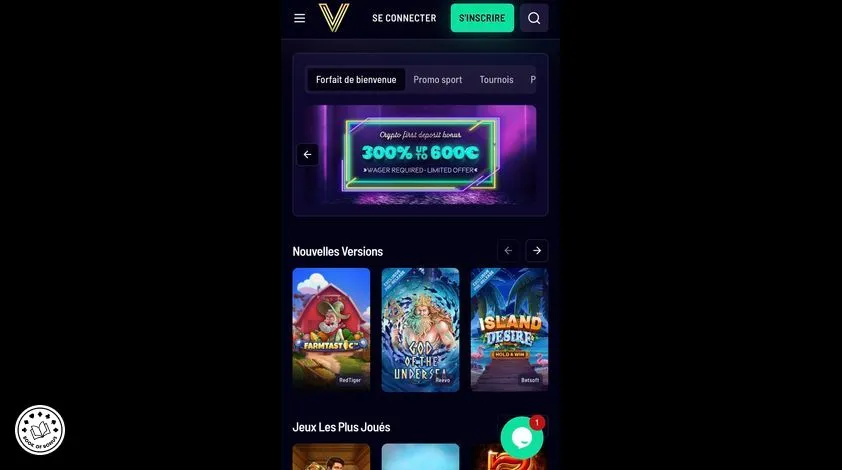
Task: Show previous Nouvelles Versions games
Action: coord(508,251)
